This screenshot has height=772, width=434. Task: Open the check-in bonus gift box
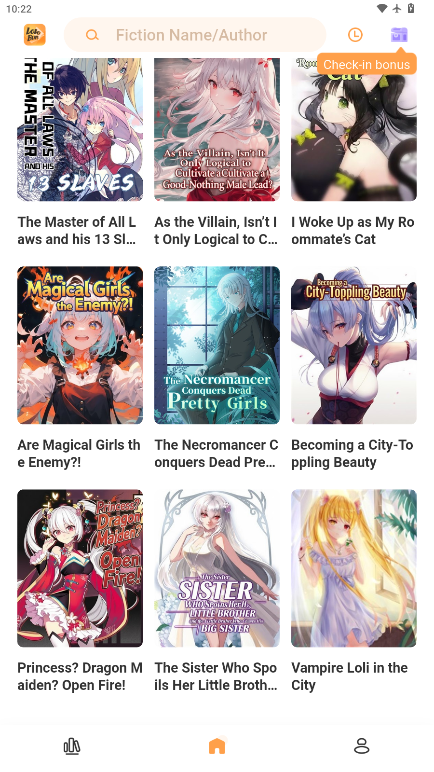[399, 34]
